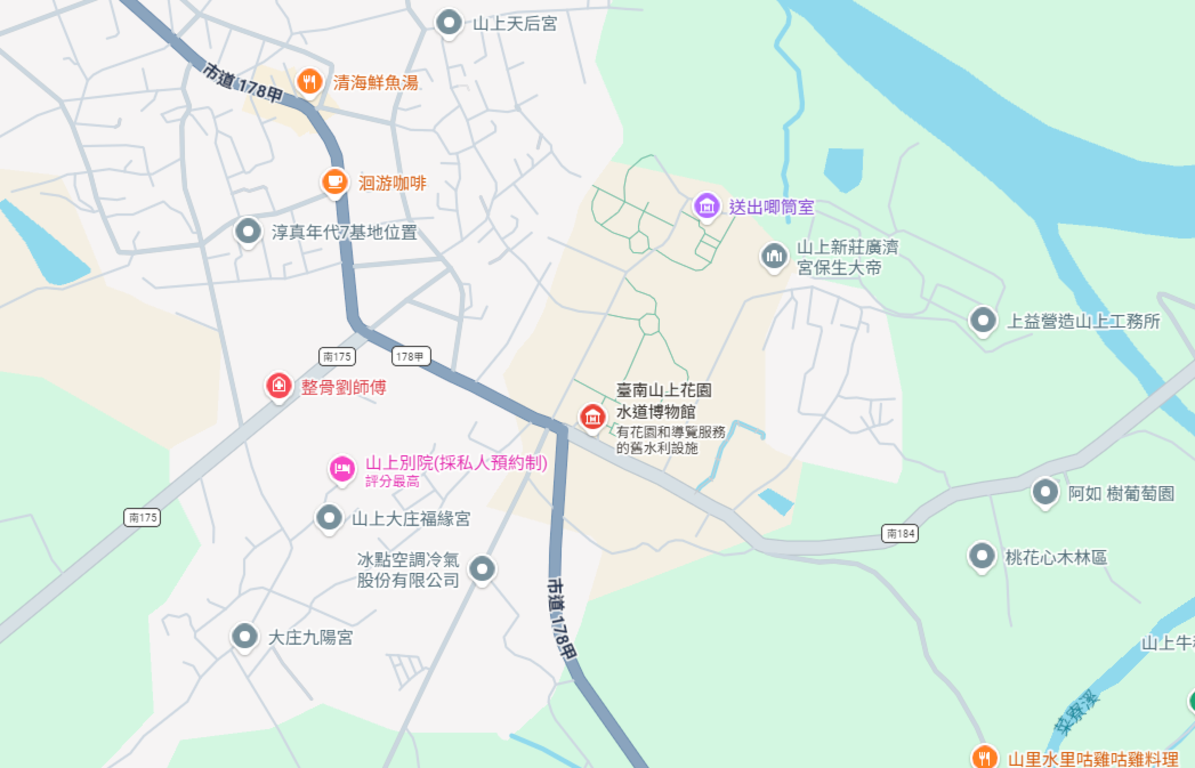Open the 山上新莊廣濟宮保生大帝 temple marker
The width and height of the screenshot is (1195, 768).
click(774, 257)
